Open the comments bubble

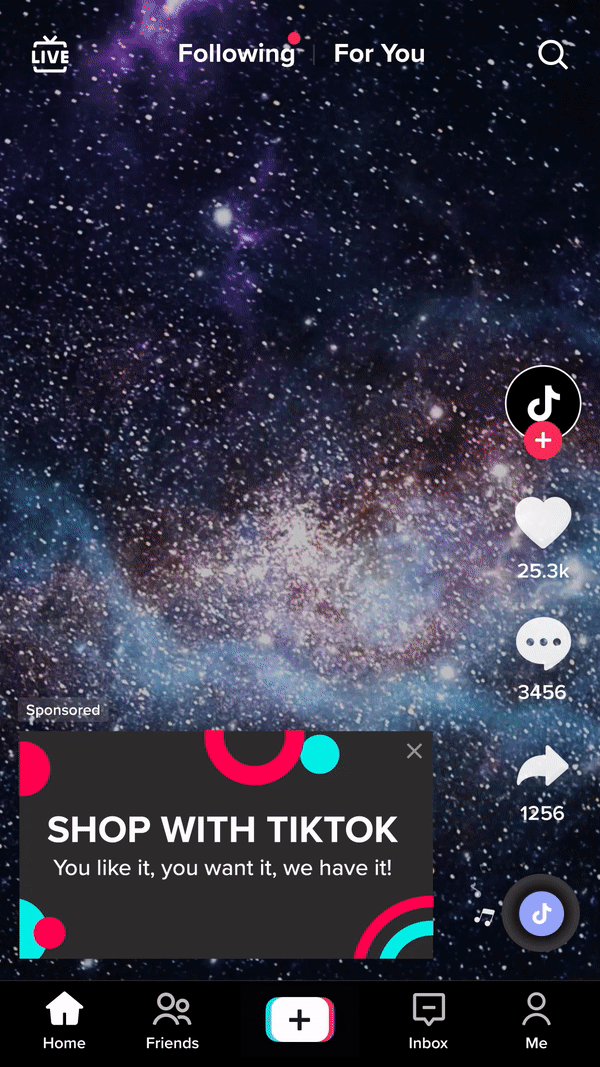[543, 644]
